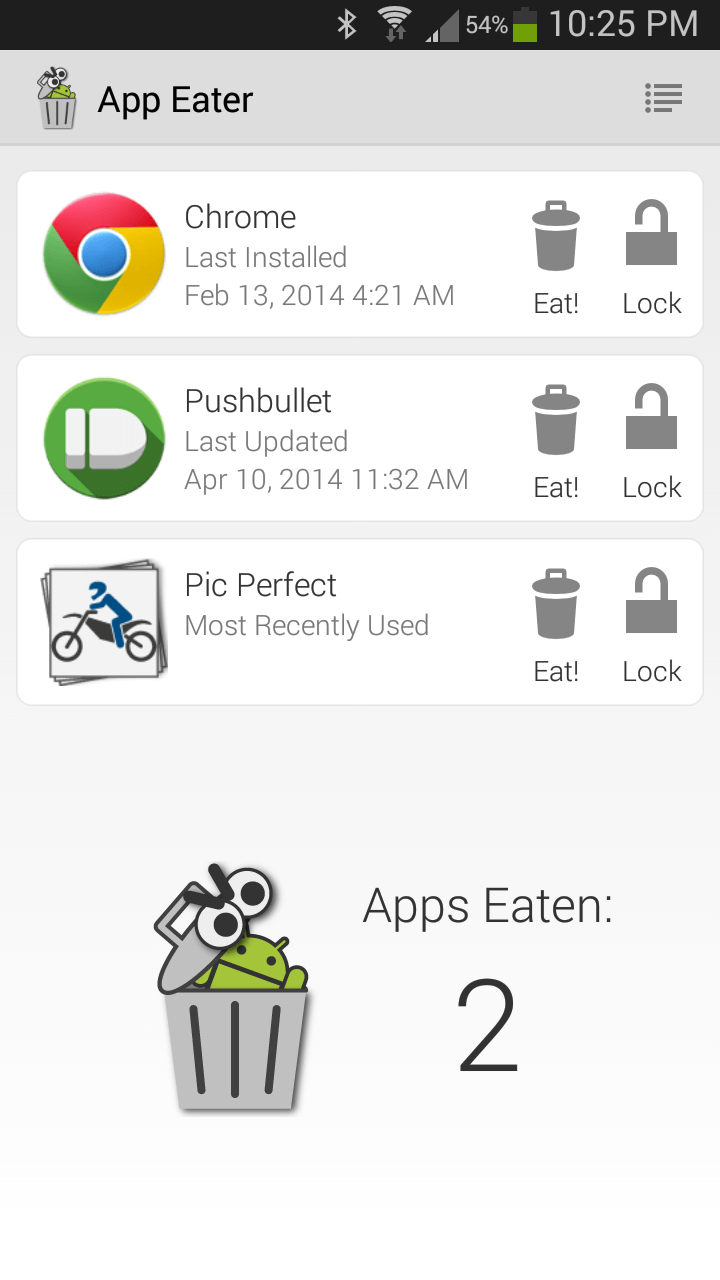
Task: Tap the Pic Perfect motorcycle thumbnail icon
Action: tap(103, 620)
